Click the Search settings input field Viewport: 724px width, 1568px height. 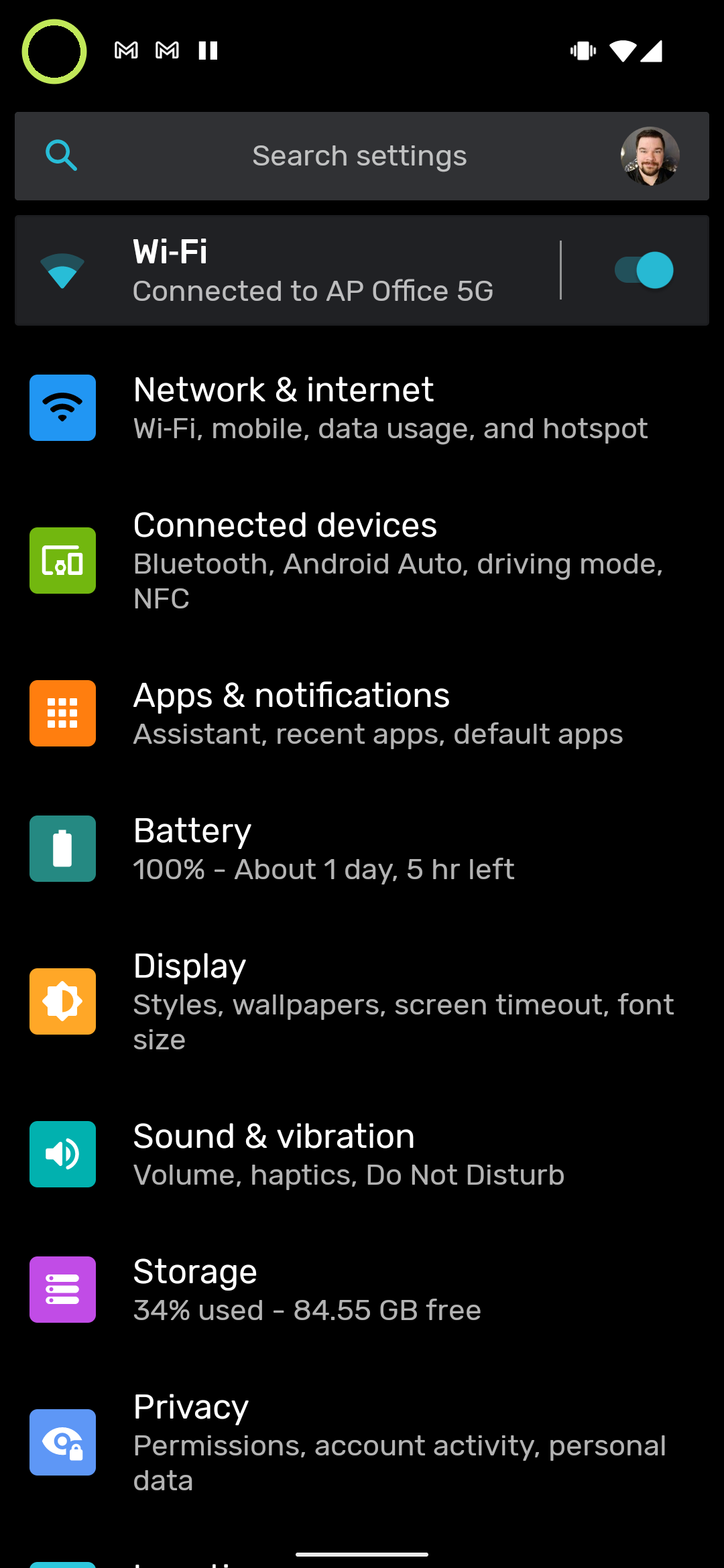(x=359, y=155)
